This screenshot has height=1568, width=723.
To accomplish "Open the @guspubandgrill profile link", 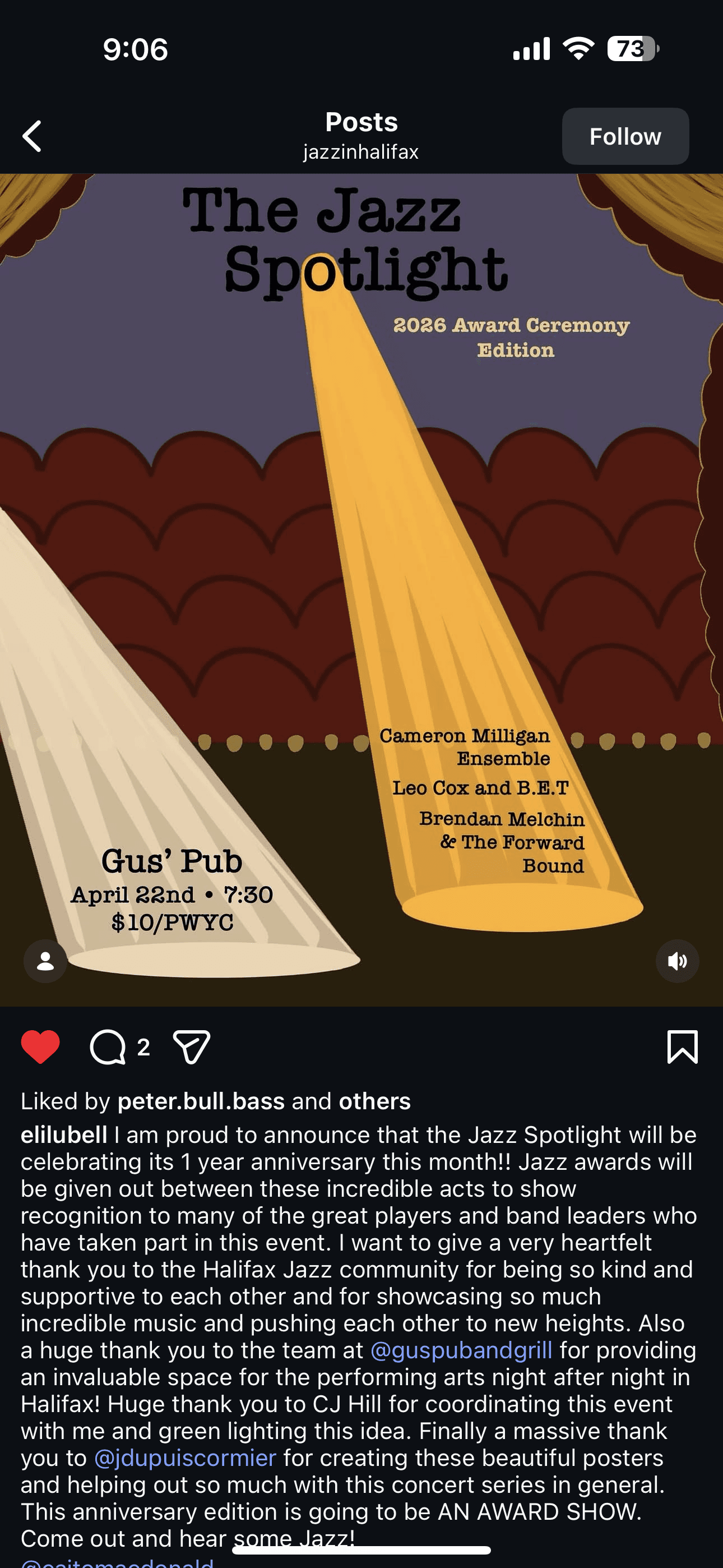I will tap(461, 1350).
